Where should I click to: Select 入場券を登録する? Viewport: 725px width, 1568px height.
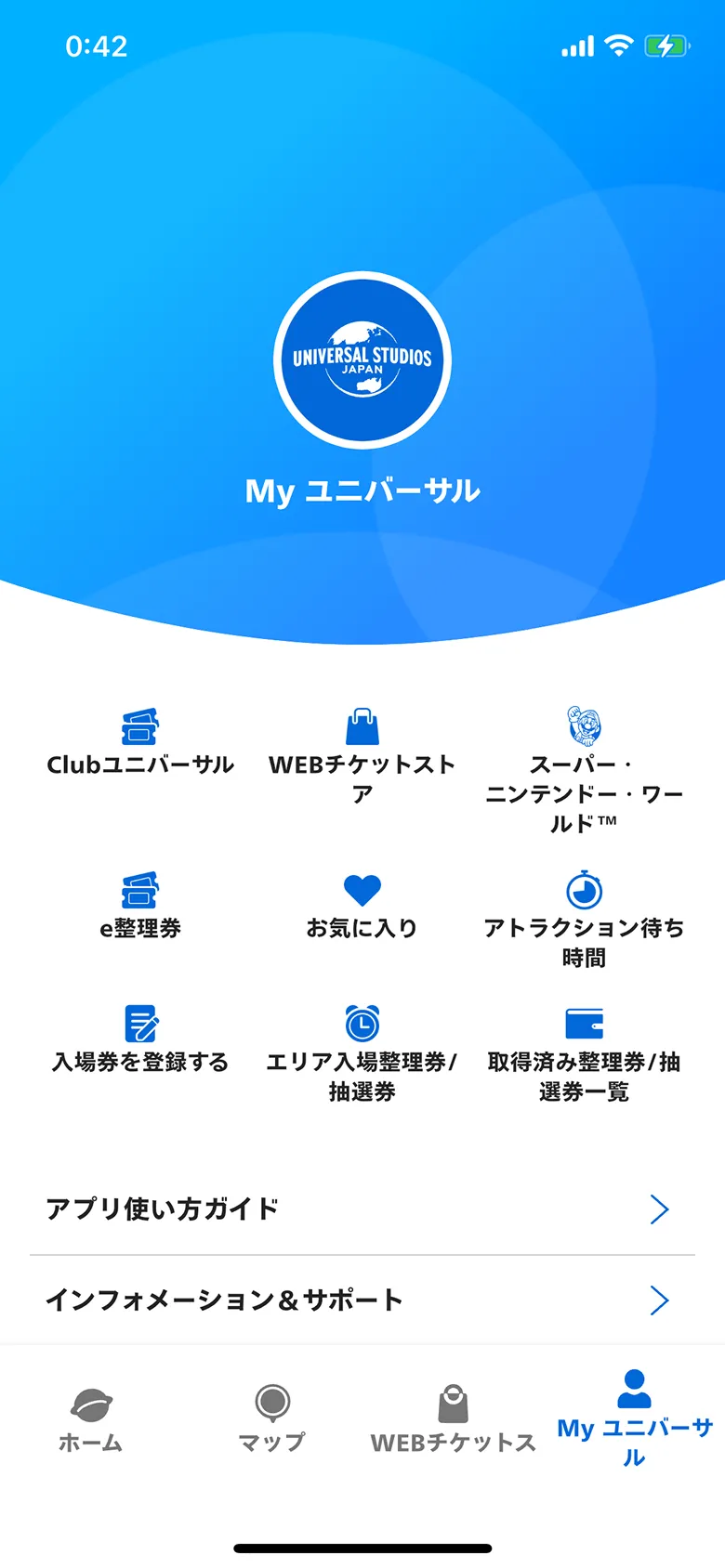pos(140,1040)
